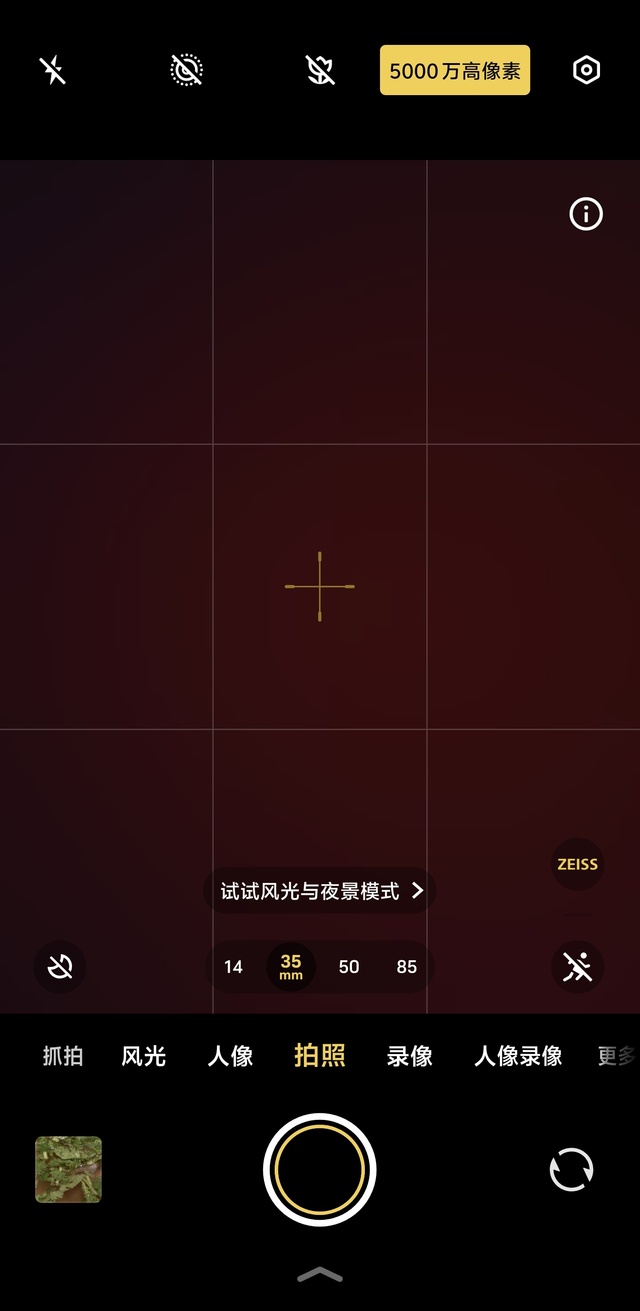Viewport: 640px width, 1311px height.
Task: Toggle the super macro flower icon
Action: coord(319,70)
